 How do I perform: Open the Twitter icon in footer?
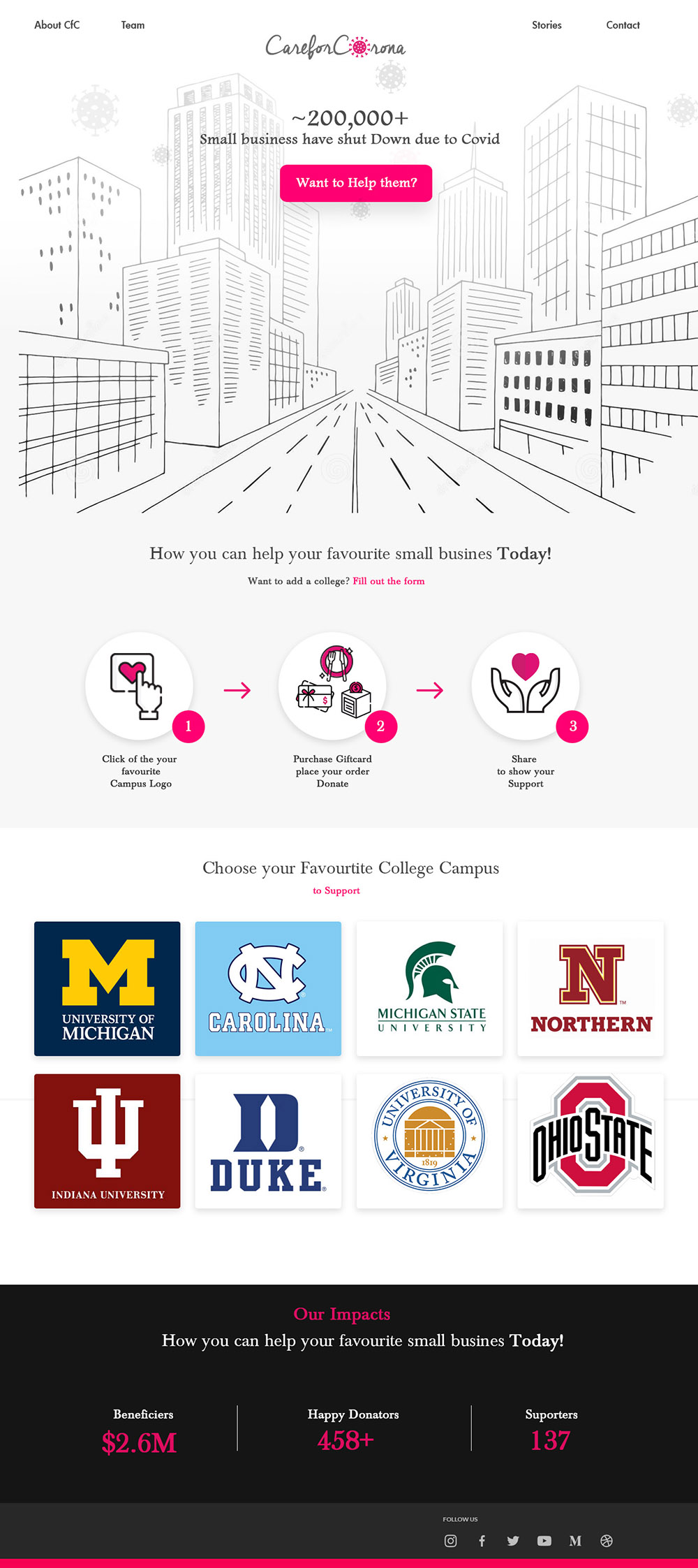(x=513, y=1541)
